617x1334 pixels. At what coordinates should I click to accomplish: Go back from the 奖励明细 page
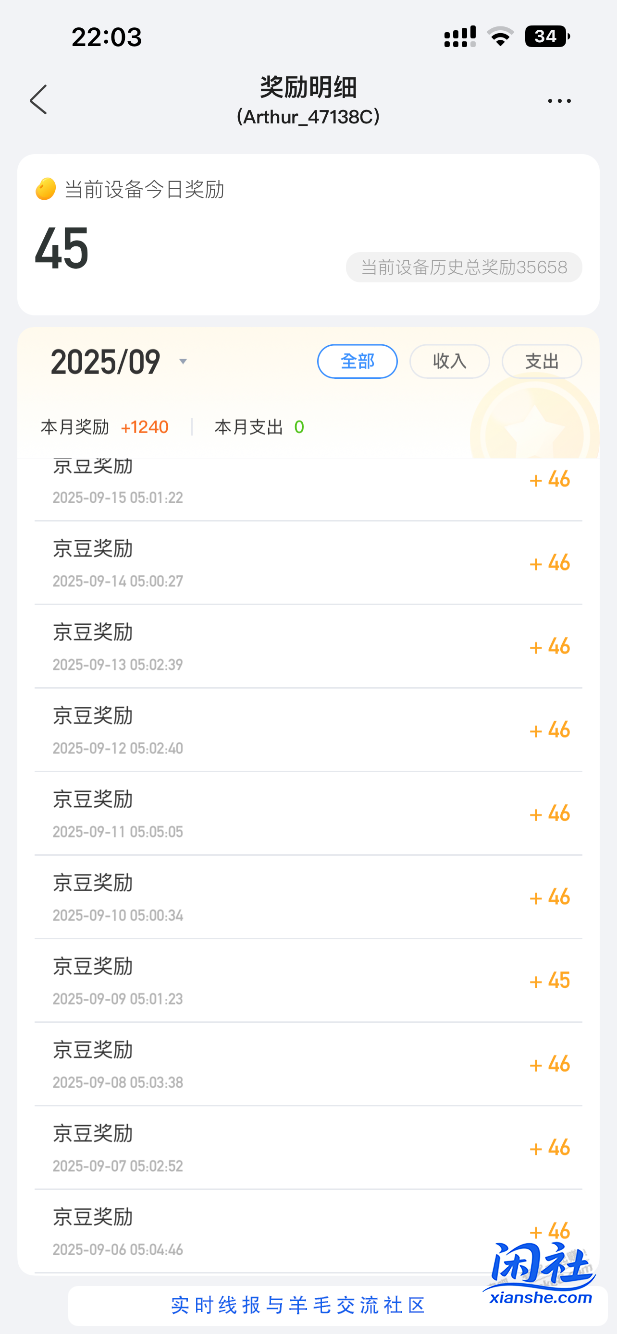[38, 100]
